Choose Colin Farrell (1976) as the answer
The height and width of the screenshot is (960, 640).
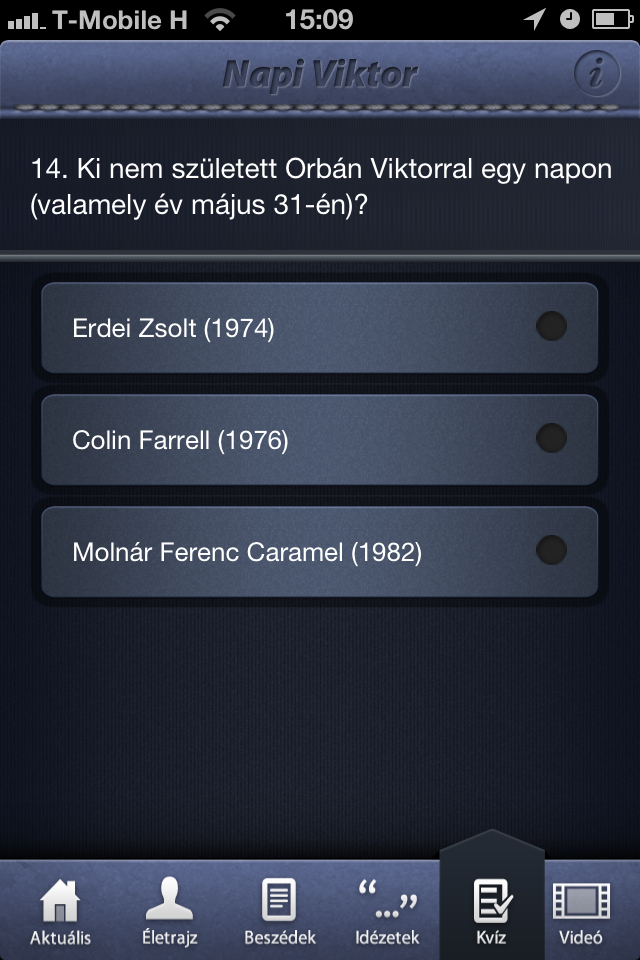319,440
